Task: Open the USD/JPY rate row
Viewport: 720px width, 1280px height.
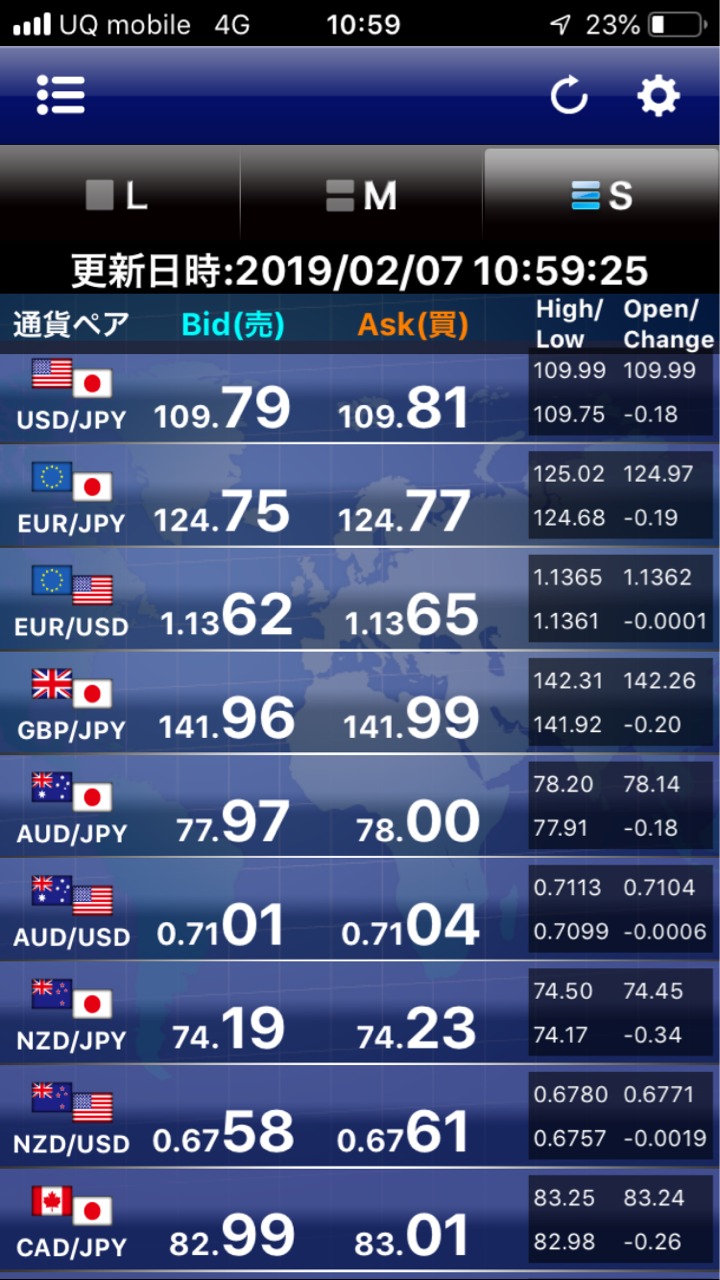Action: 360,398
